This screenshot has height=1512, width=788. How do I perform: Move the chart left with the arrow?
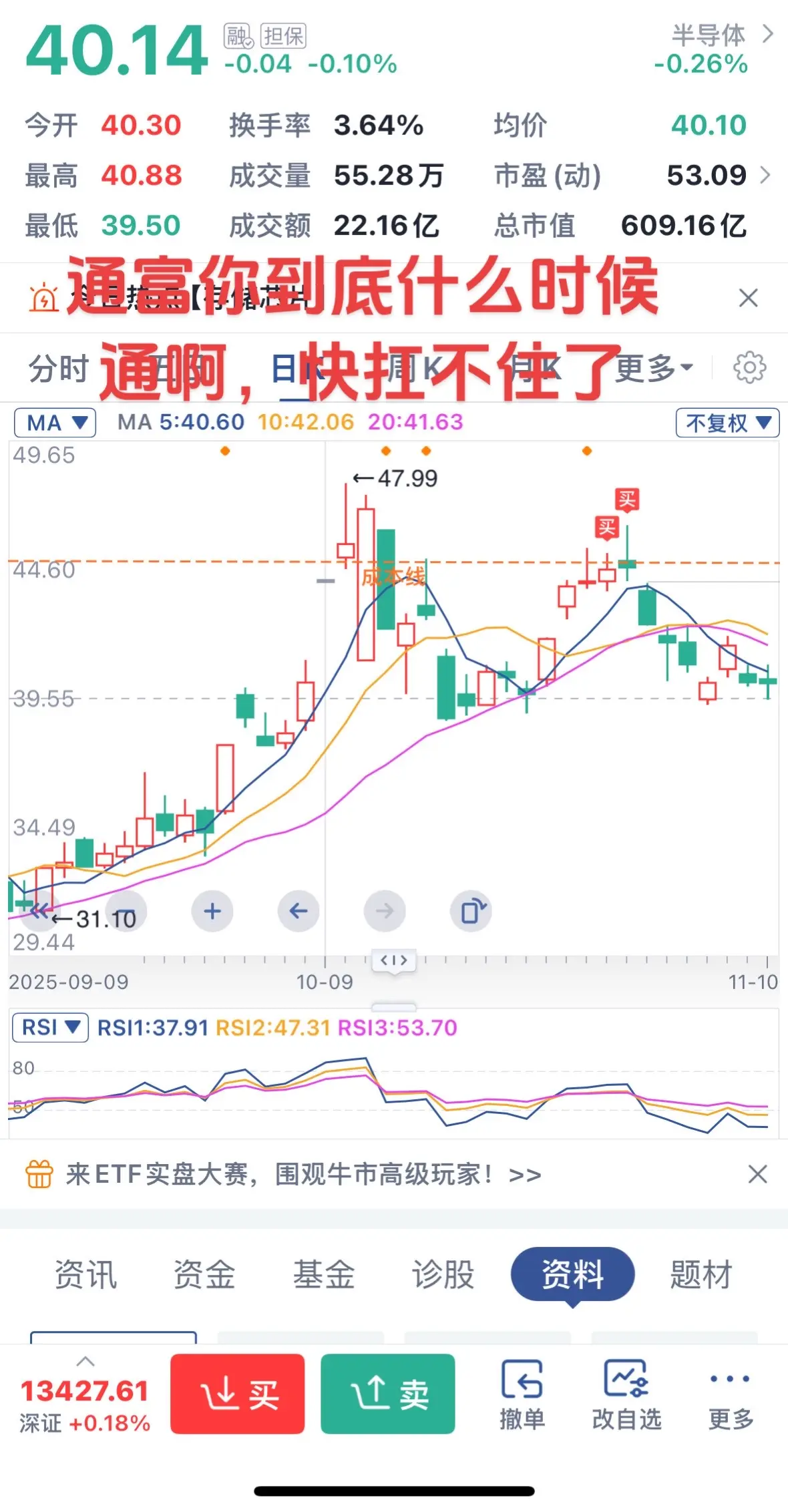(299, 911)
